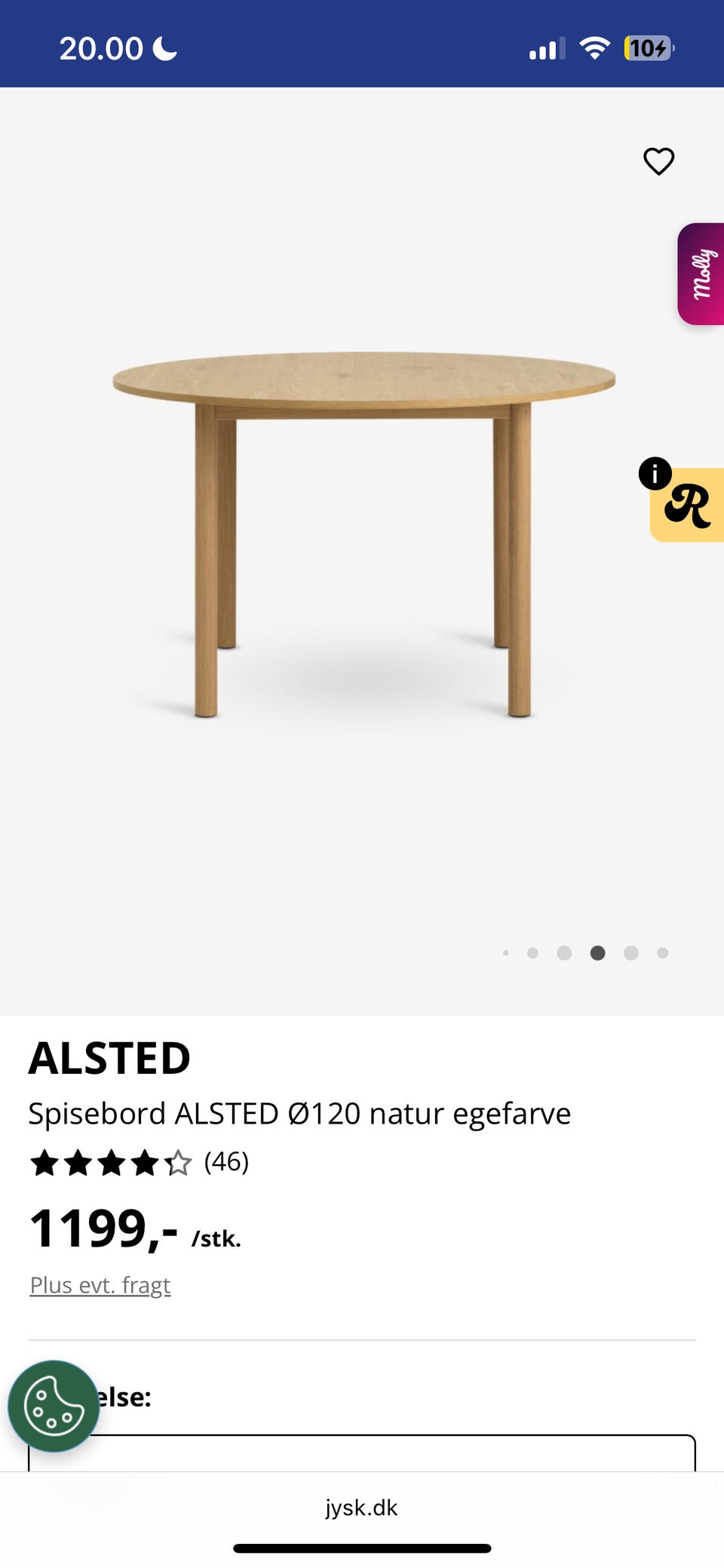Viewport: 724px width, 1568px height.
Task: Select the last image indicator dot
Action: pos(661,953)
